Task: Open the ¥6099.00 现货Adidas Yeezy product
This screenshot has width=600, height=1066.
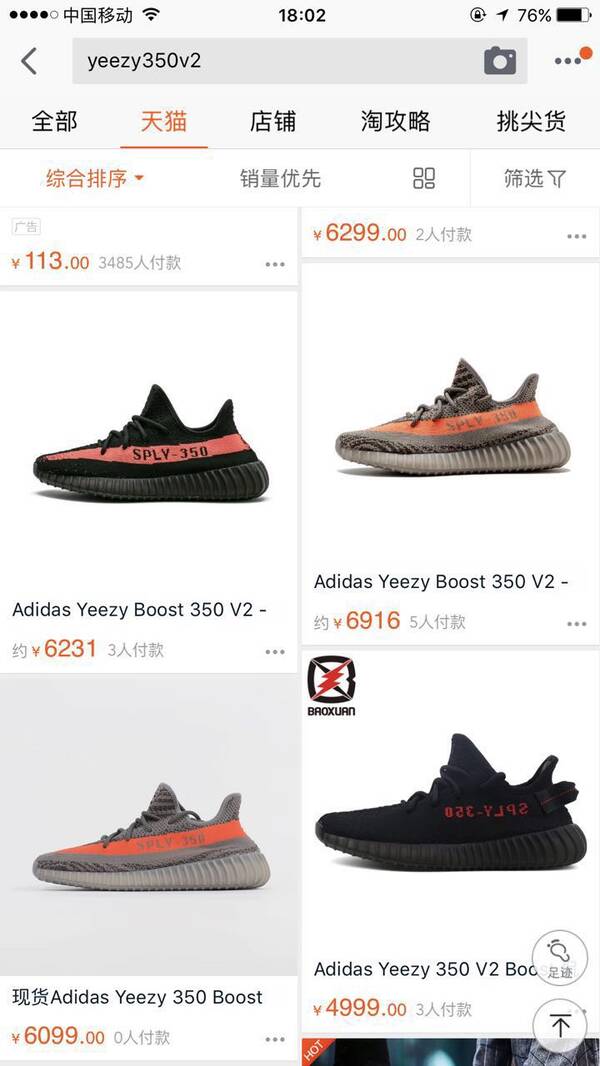Action: click(x=149, y=867)
